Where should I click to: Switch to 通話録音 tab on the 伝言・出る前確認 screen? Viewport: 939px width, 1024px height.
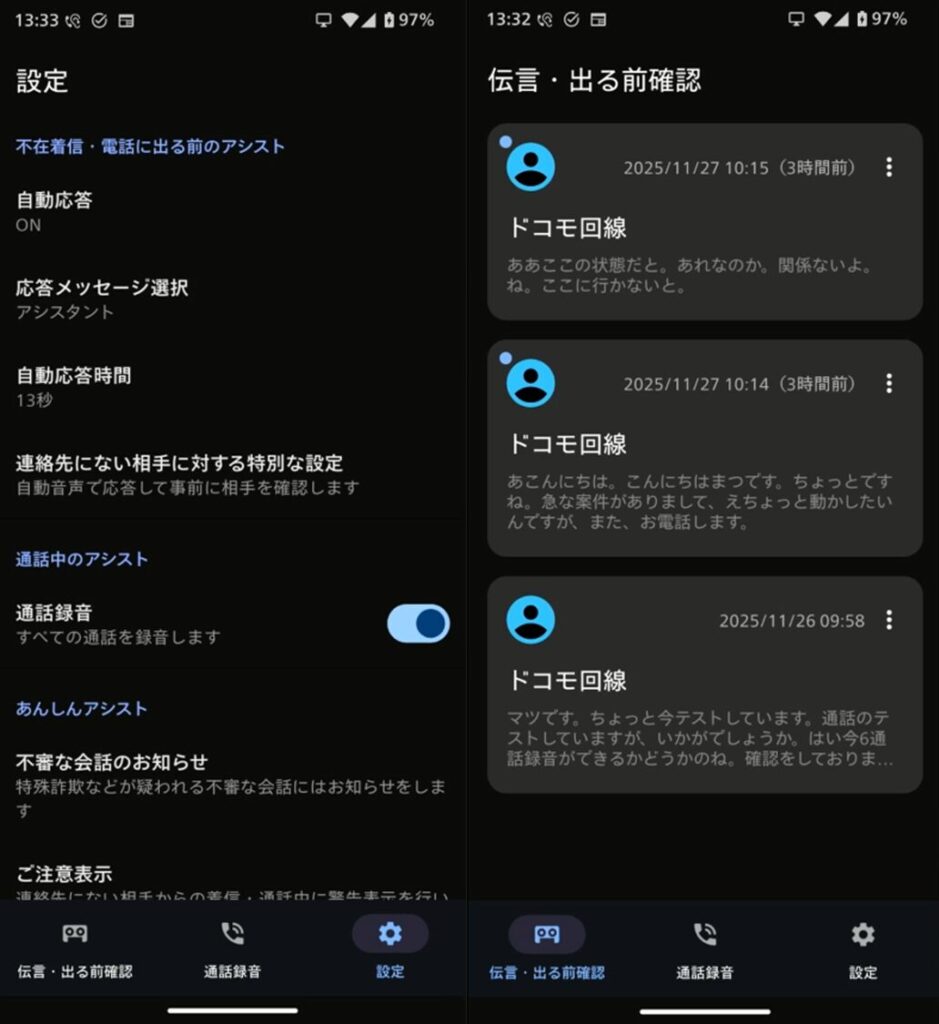click(704, 949)
